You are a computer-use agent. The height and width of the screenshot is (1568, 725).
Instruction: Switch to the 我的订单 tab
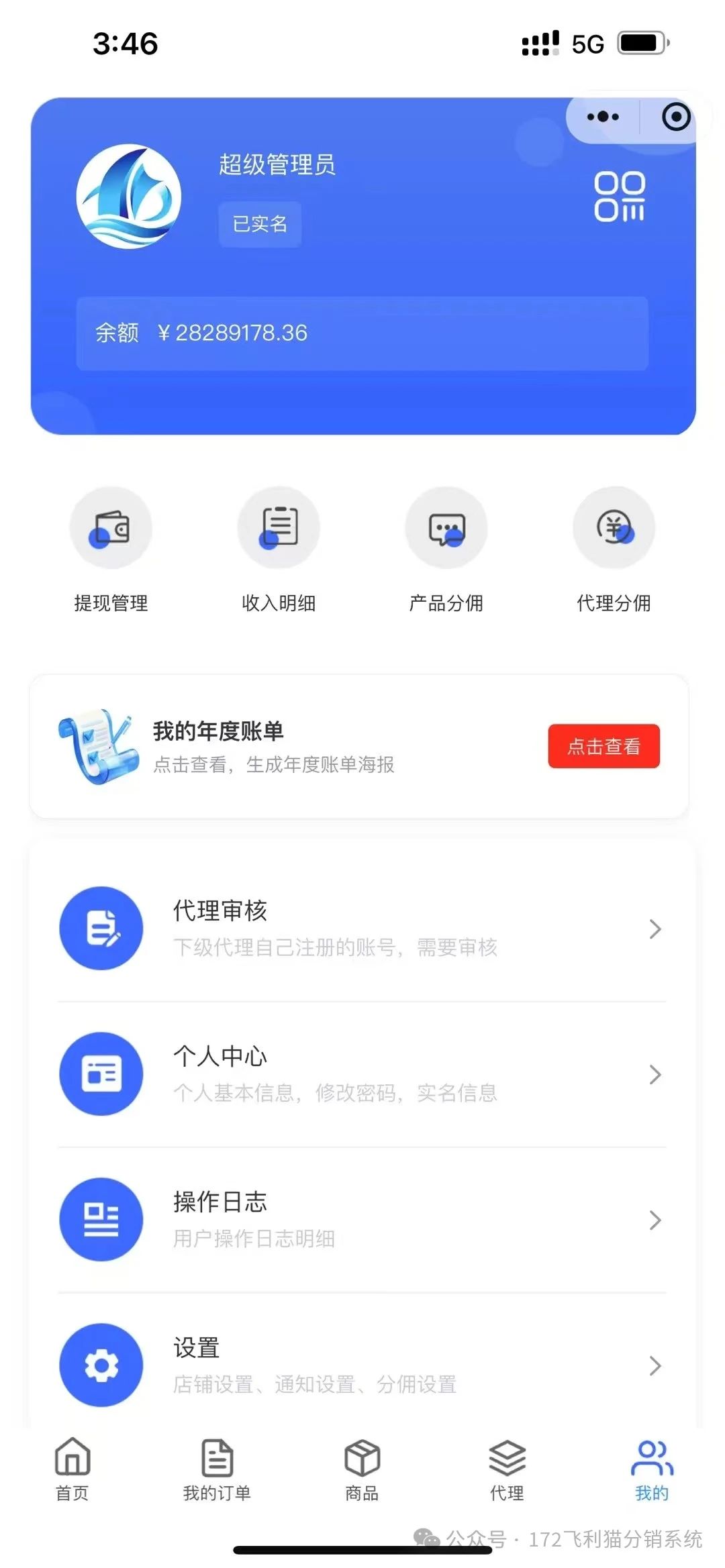click(x=217, y=1469)
